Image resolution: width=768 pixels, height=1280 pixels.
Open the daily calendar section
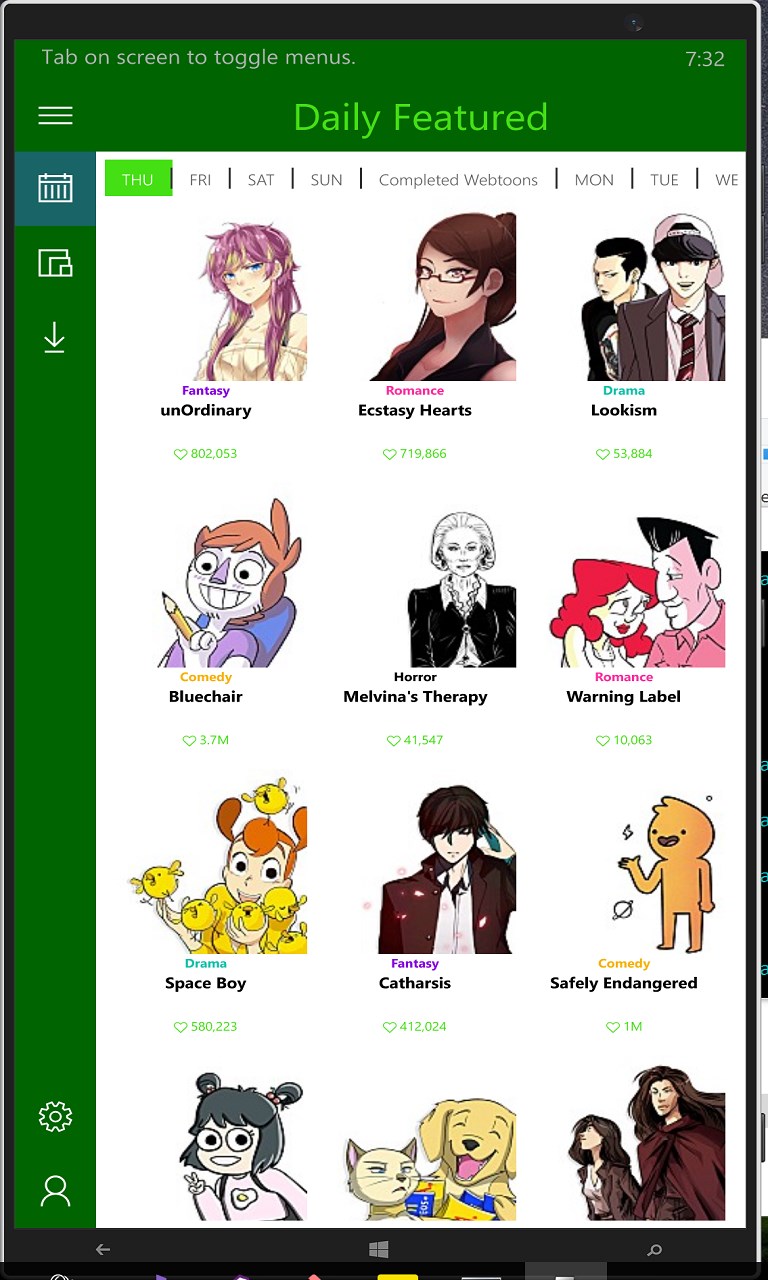click(x=55, y=188)
